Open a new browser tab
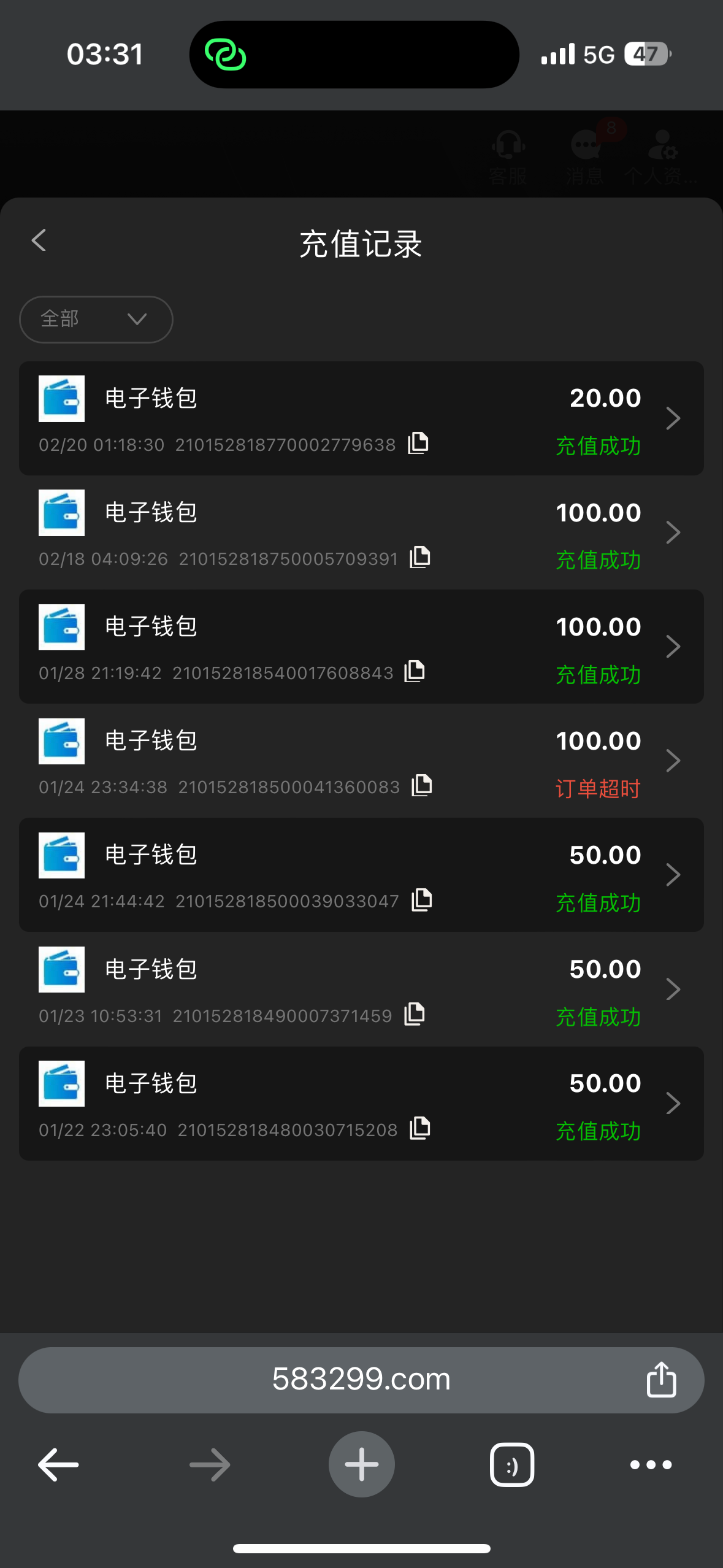The height and width of the screenshot is (1568, 723). (x=361, y=1464)
